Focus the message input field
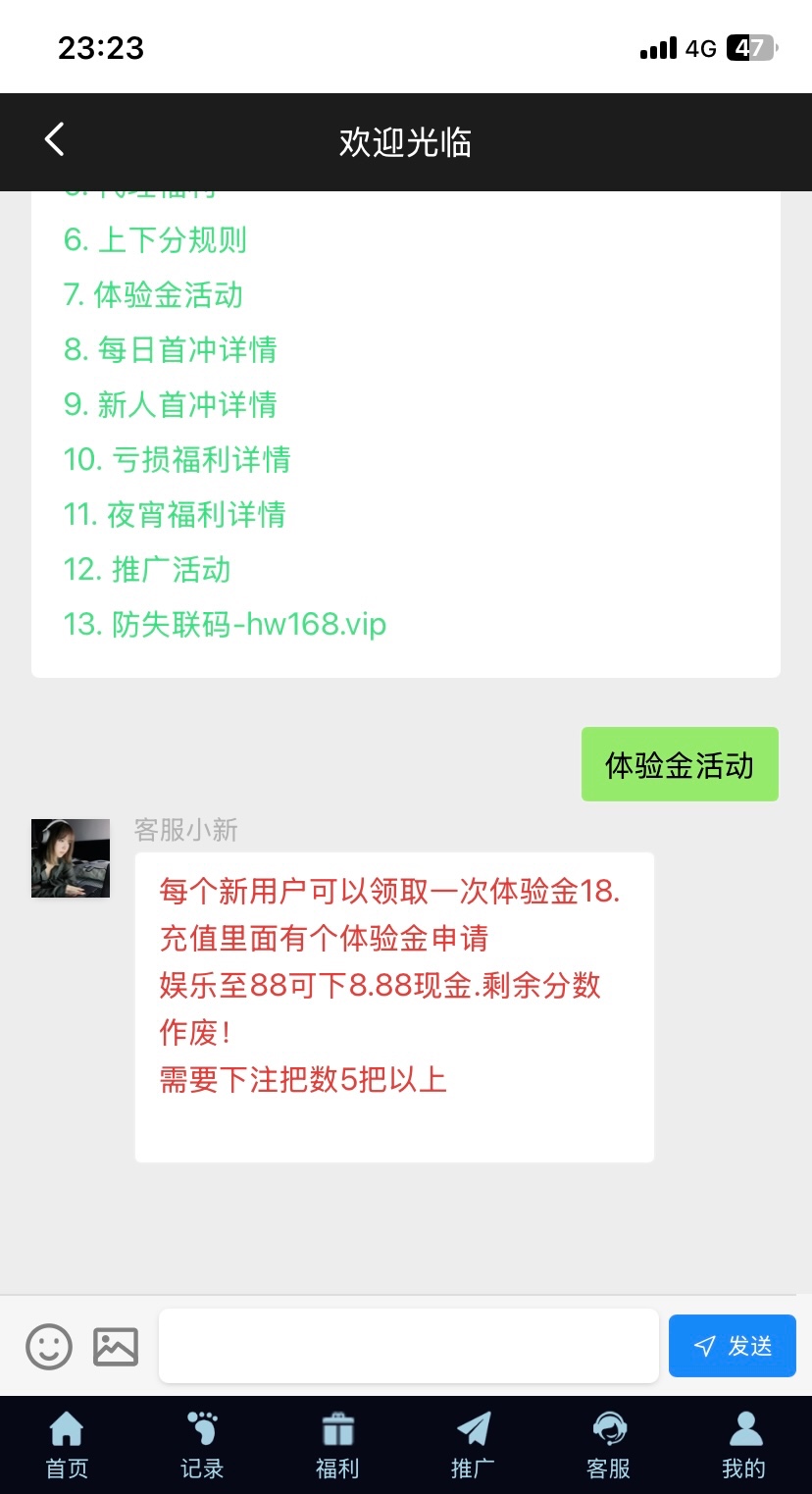Screen dimensions: 812x1494 pos(408,1346)
